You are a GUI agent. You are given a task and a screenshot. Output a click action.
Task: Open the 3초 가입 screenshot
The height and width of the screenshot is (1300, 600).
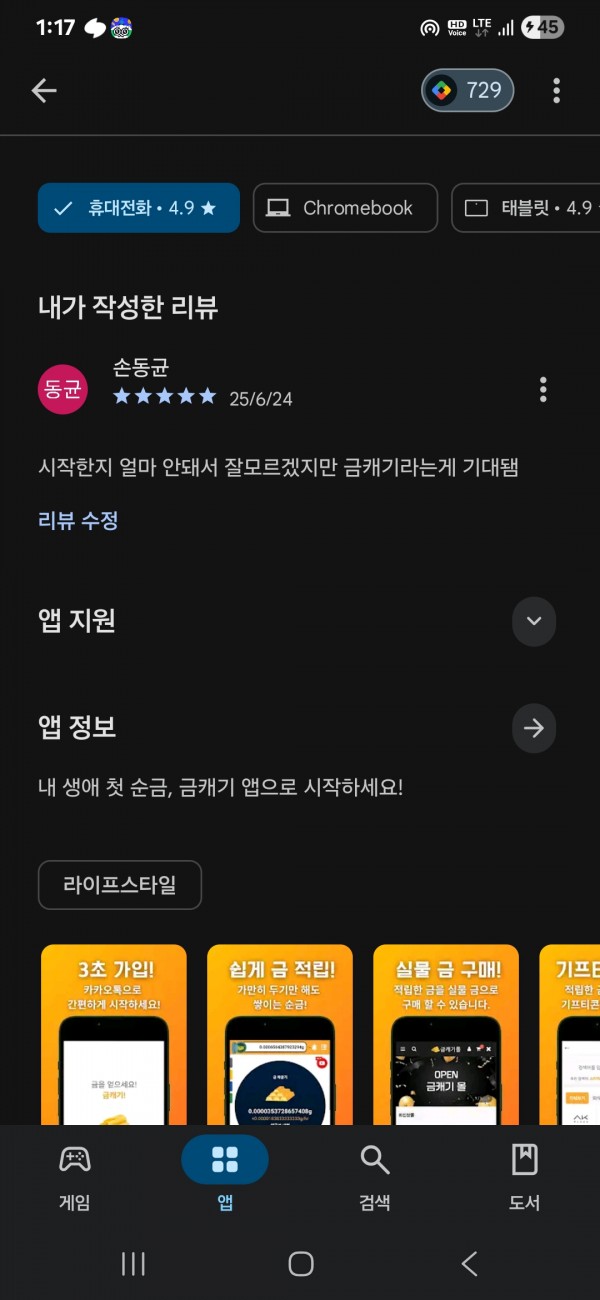coord(114,1035)
